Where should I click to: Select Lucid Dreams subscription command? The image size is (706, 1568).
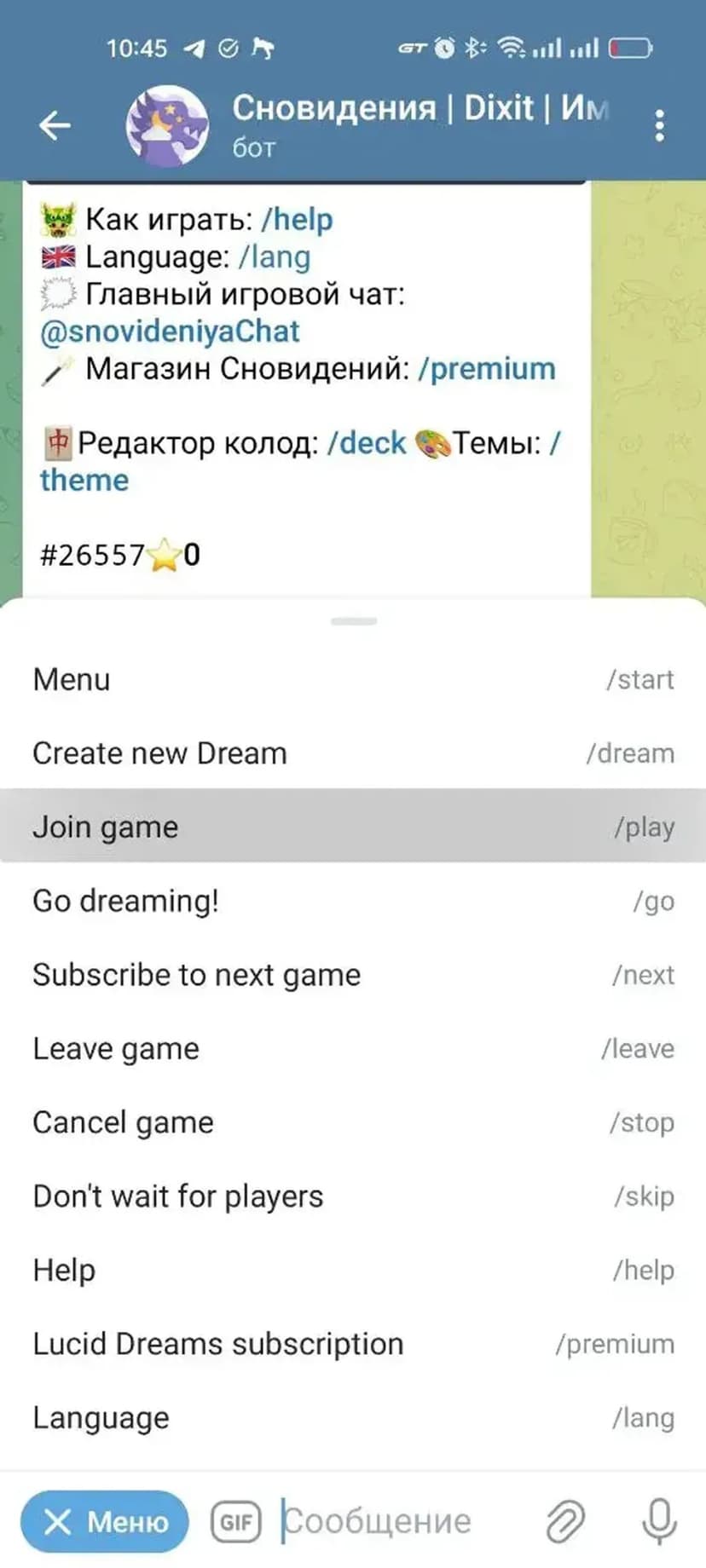[353, 1344]
